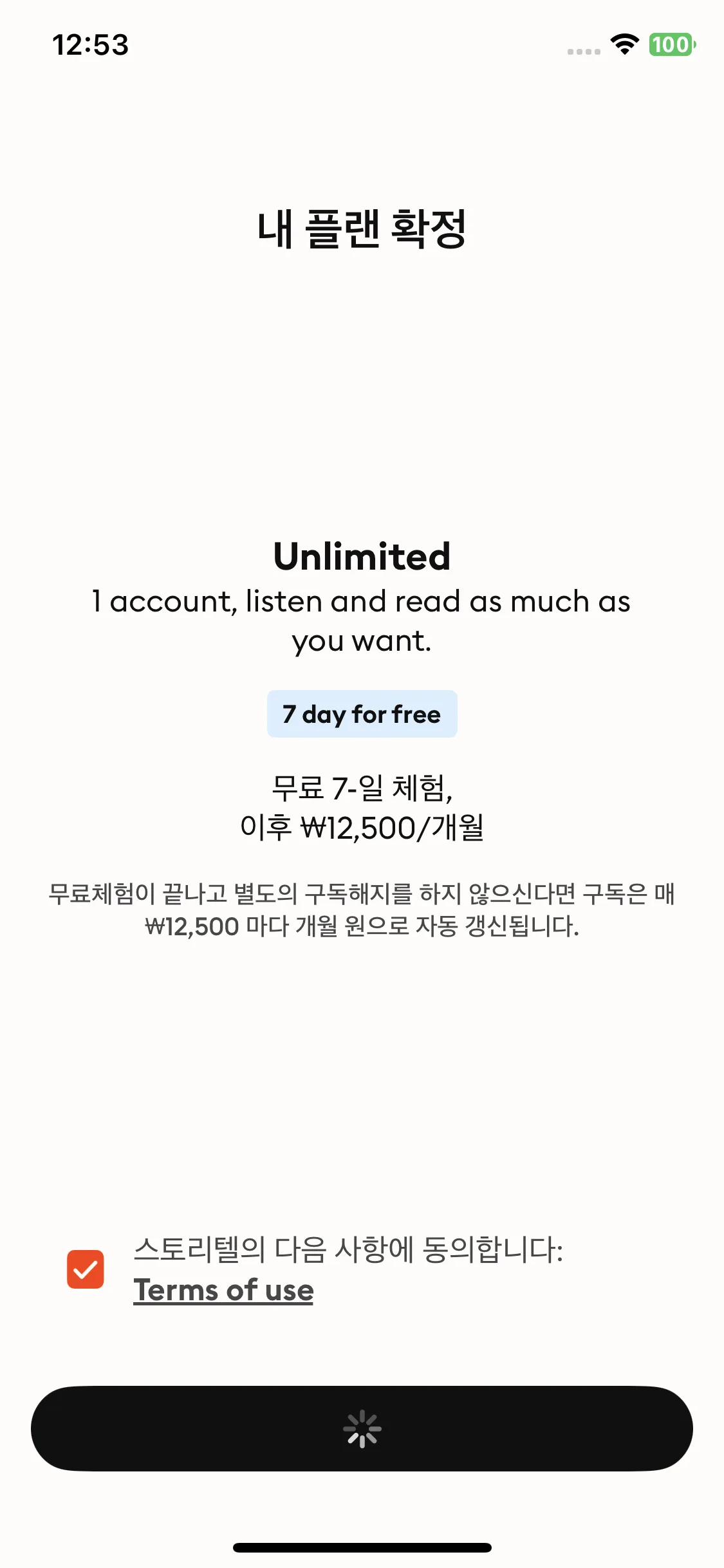
Task: Open the Terms of use link
Action: (x=223, y=1290)
